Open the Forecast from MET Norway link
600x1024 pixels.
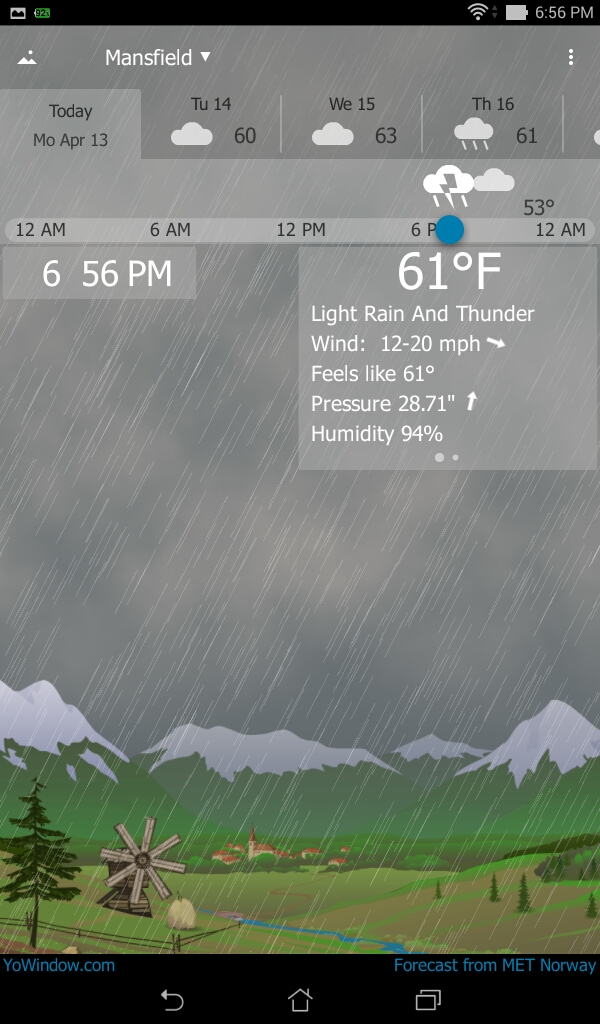495,965
